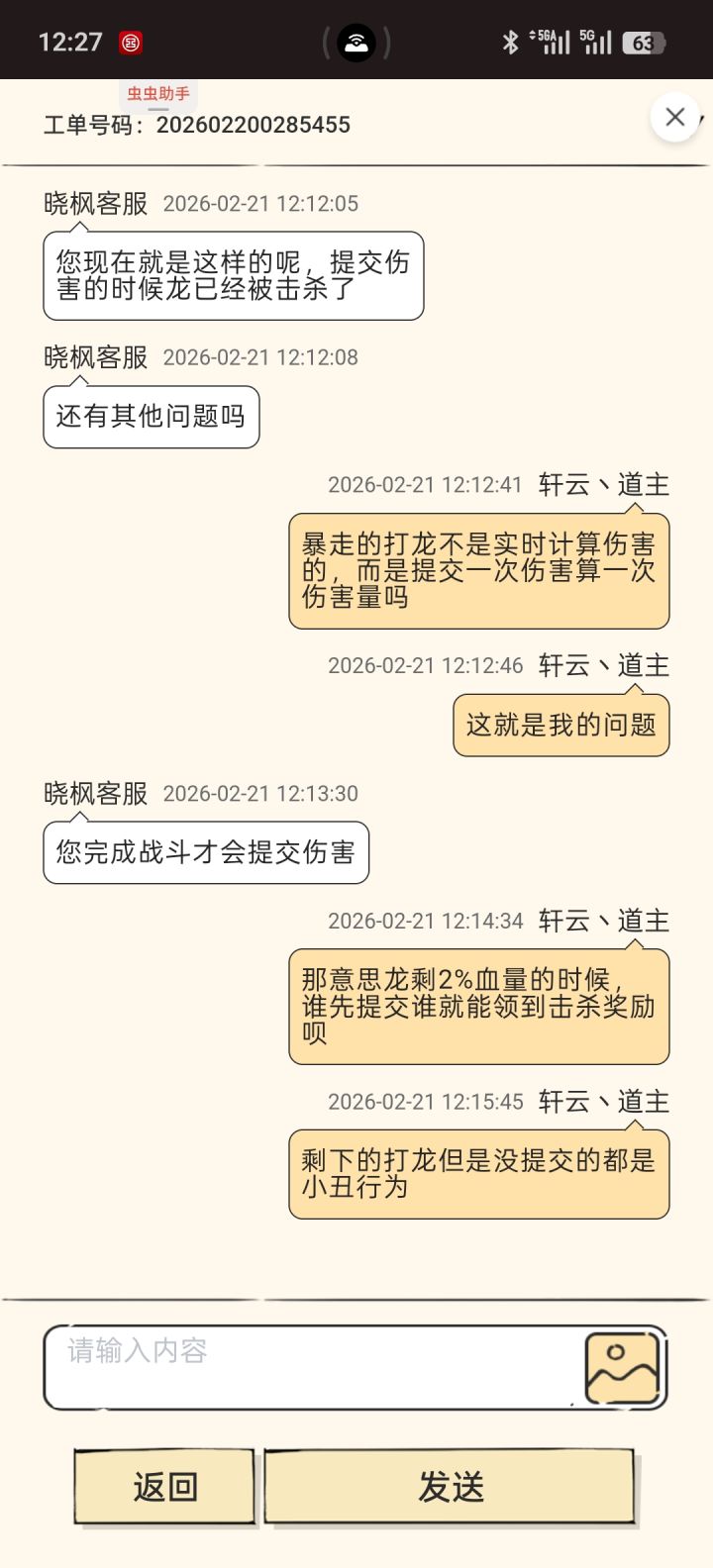Viewport: 713px width, 1568px height.
Task: Tap the red app notification icon in status bar
Action: click(x=132, y=43)
